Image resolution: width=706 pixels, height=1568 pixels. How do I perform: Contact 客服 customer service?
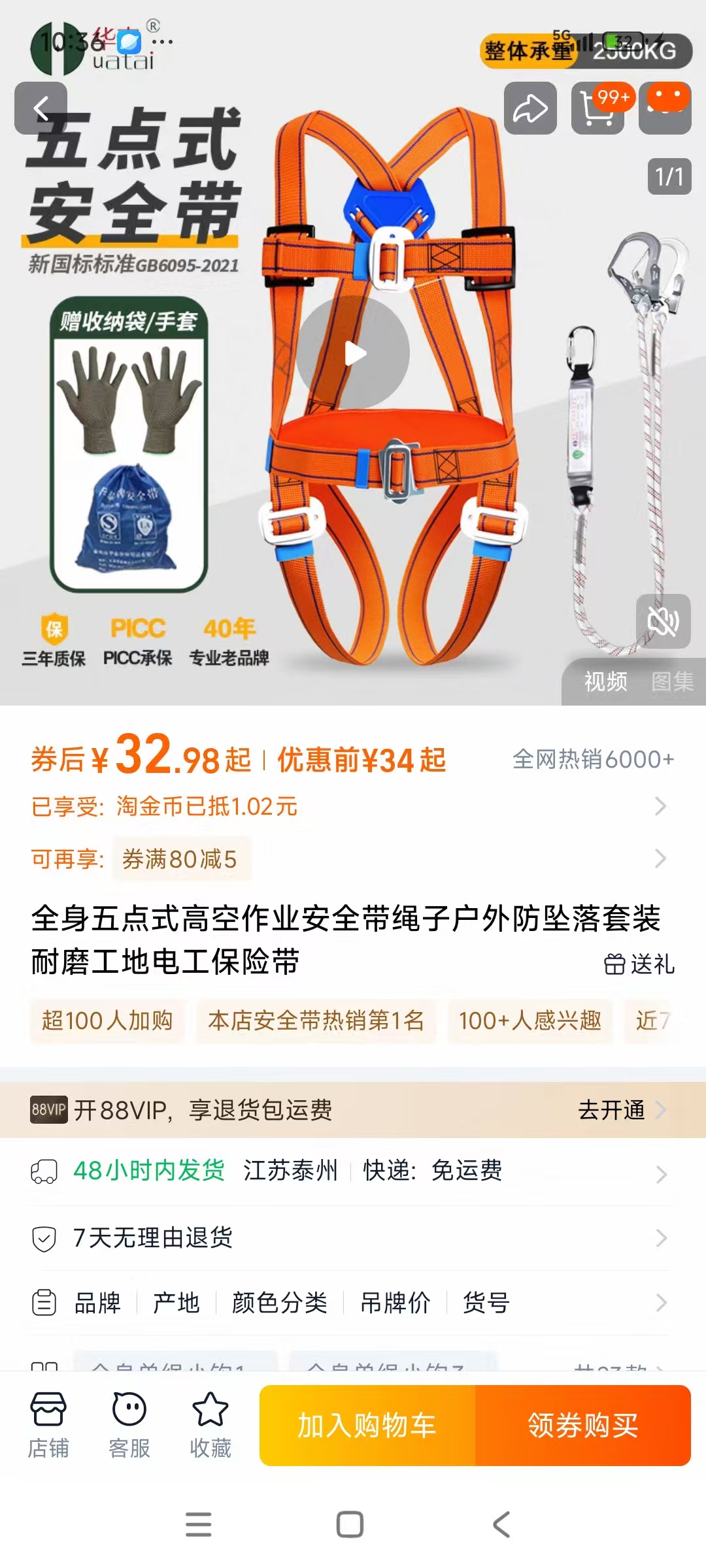pos(129,1425)
